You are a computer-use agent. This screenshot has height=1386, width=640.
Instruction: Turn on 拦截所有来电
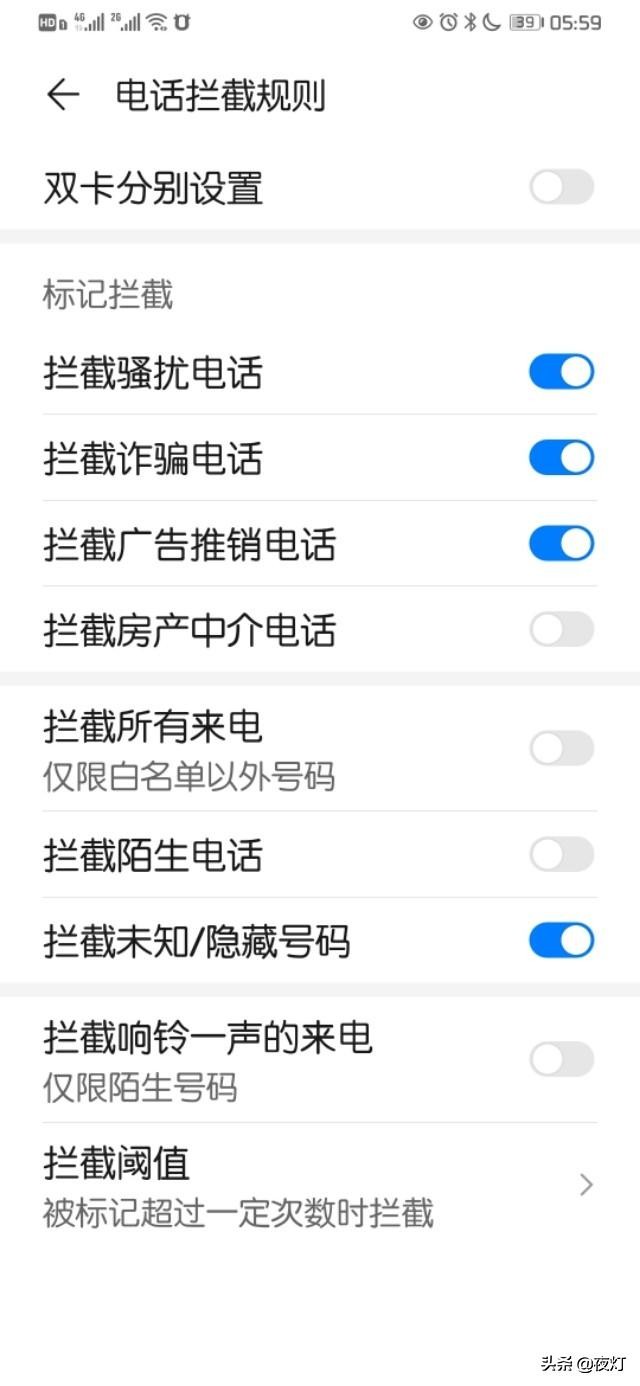coord(562,748)
